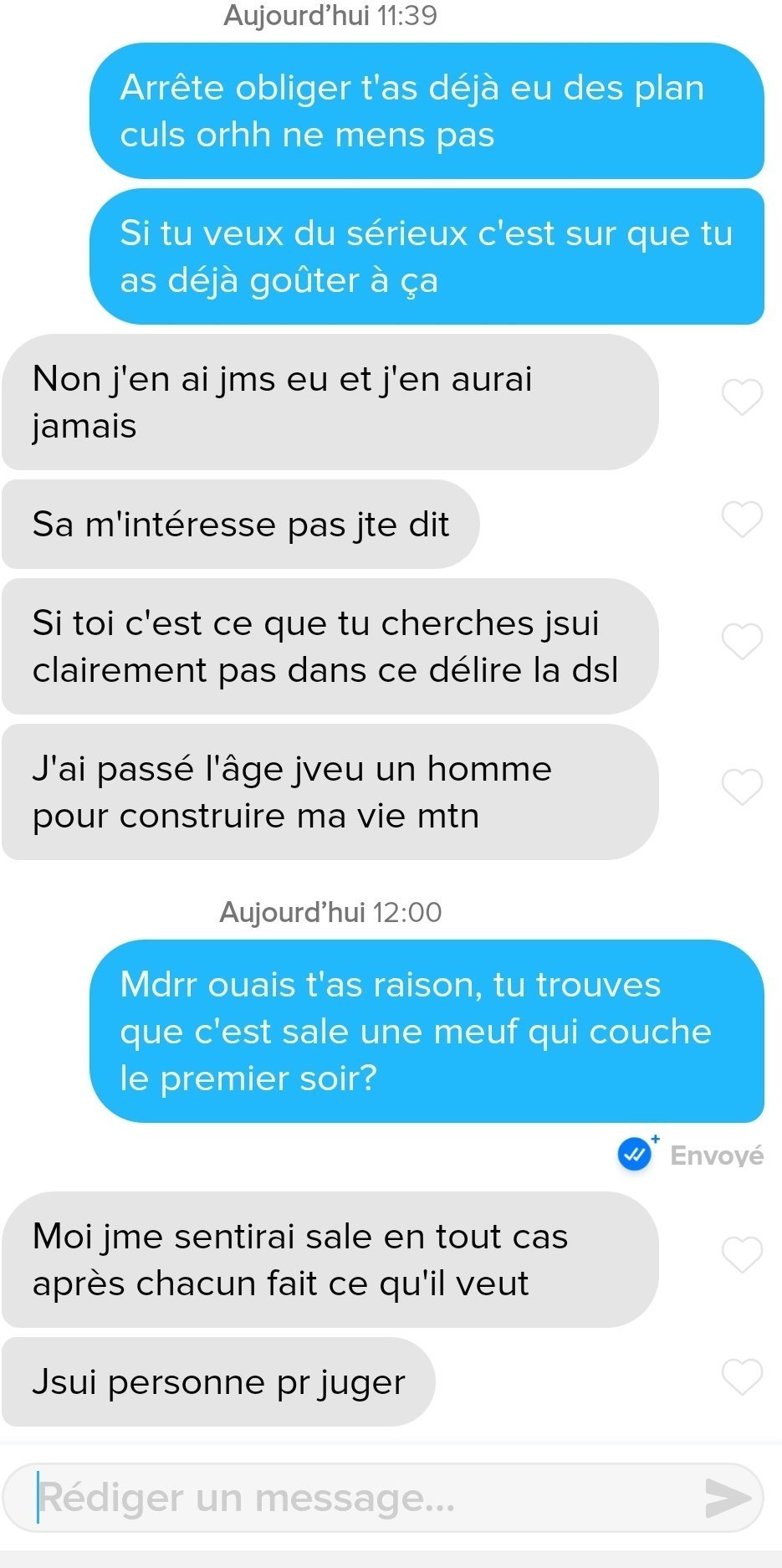The height and width of the screenshot is (1568, 782).
Task: Like the message "Sa m'intéresse pas jte dit"
Action: [x=742, y=520]
